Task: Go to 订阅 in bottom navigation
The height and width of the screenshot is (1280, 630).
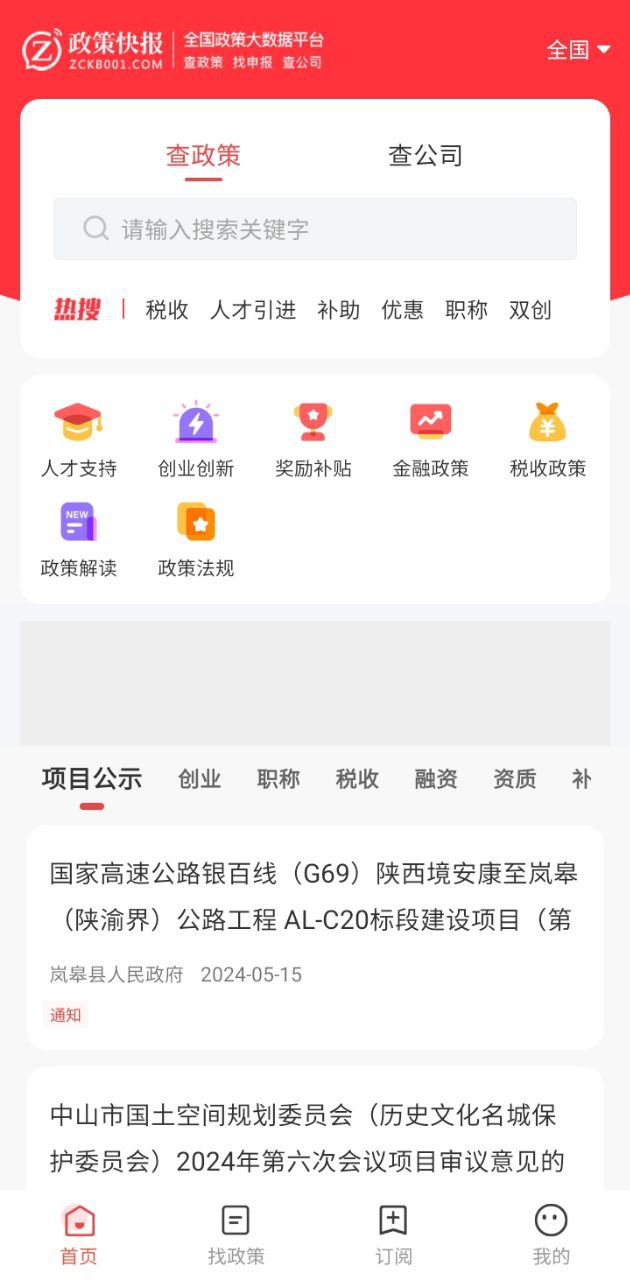Action: tap(393, 1235)
